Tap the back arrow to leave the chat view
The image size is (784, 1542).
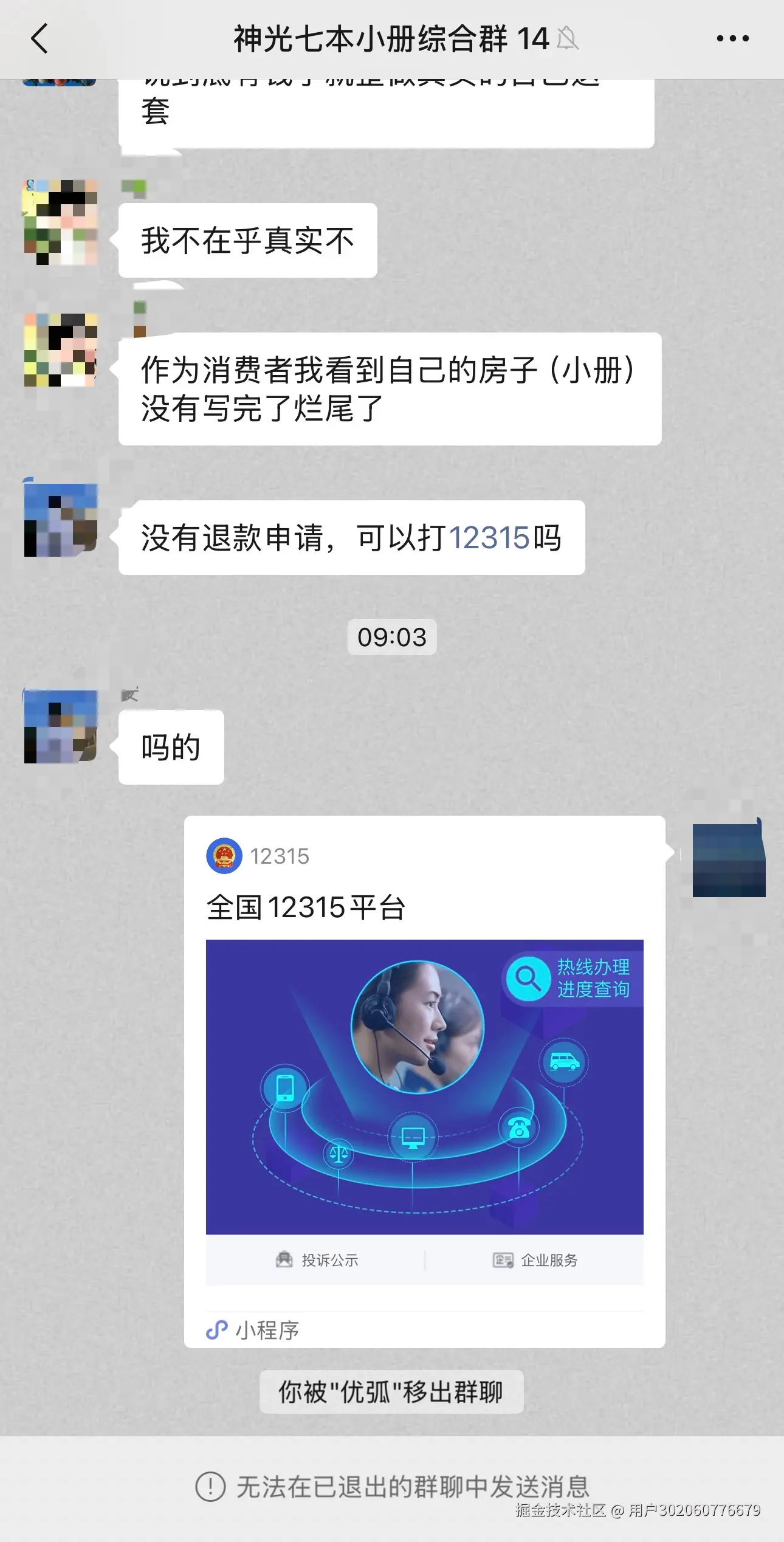pos(39,38)
